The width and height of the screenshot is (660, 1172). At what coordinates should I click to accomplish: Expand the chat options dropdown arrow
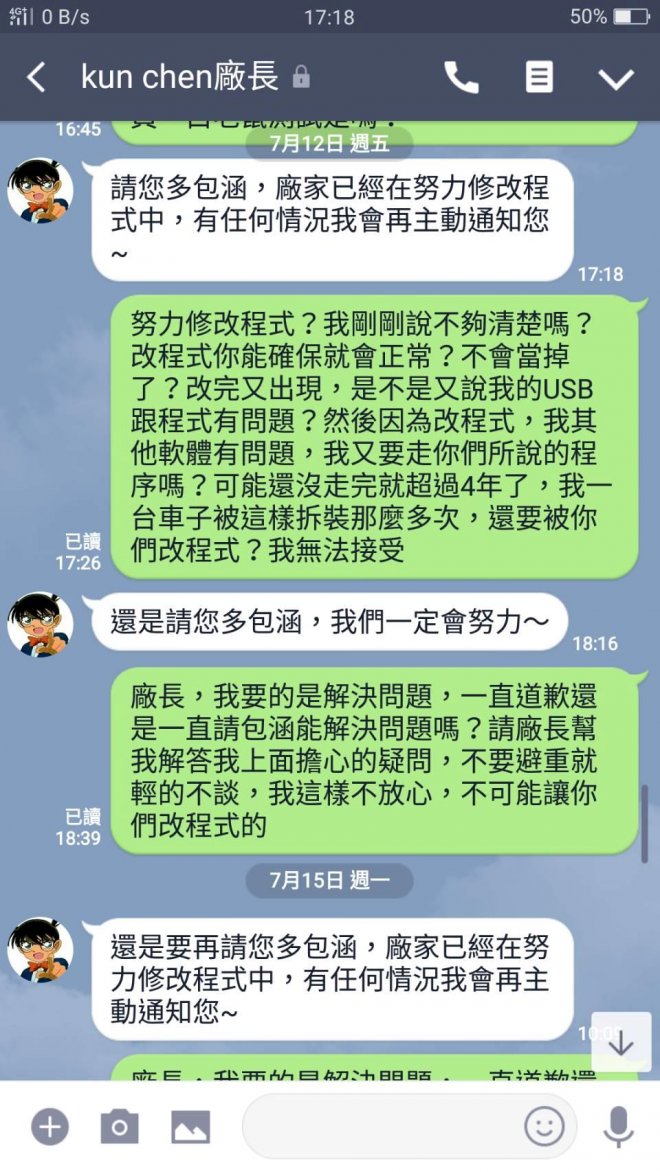click(x=616, y=78)
